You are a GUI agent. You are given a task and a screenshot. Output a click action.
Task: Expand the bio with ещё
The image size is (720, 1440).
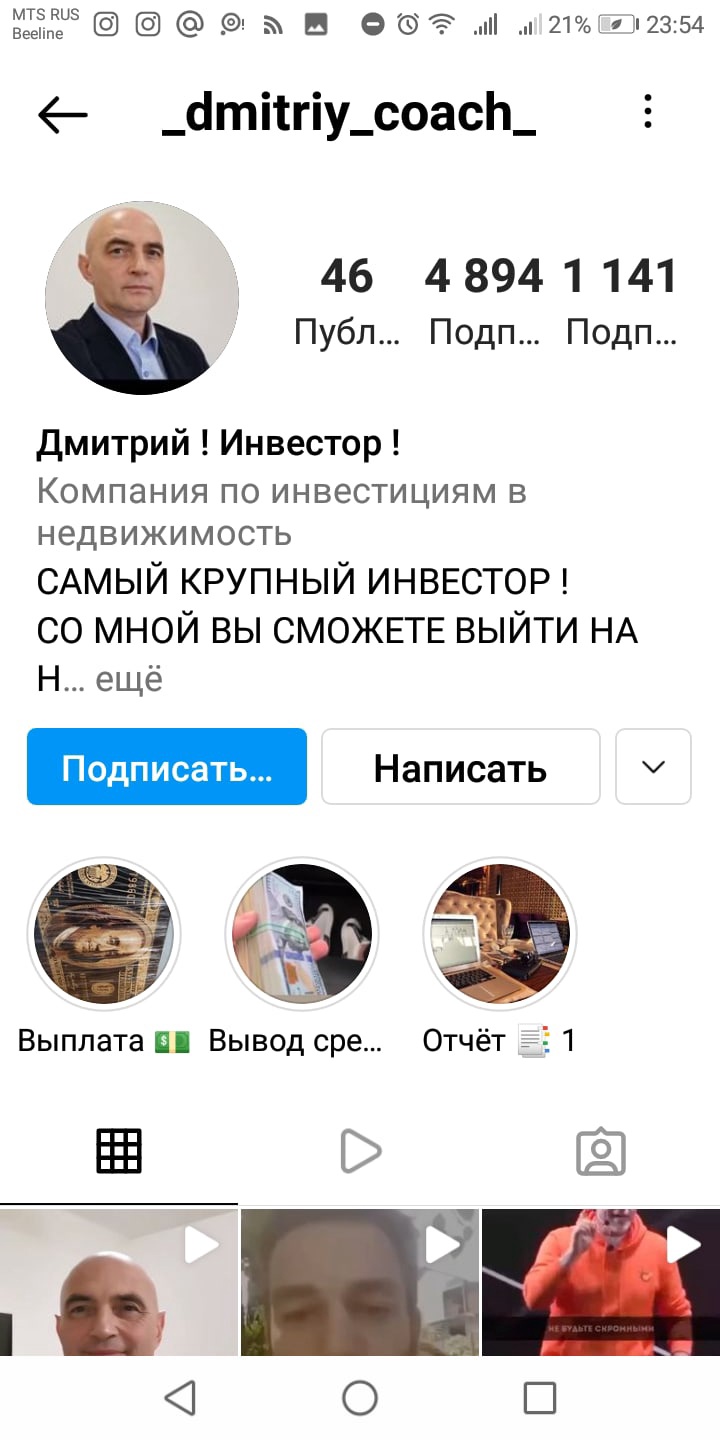coord(129,680)
